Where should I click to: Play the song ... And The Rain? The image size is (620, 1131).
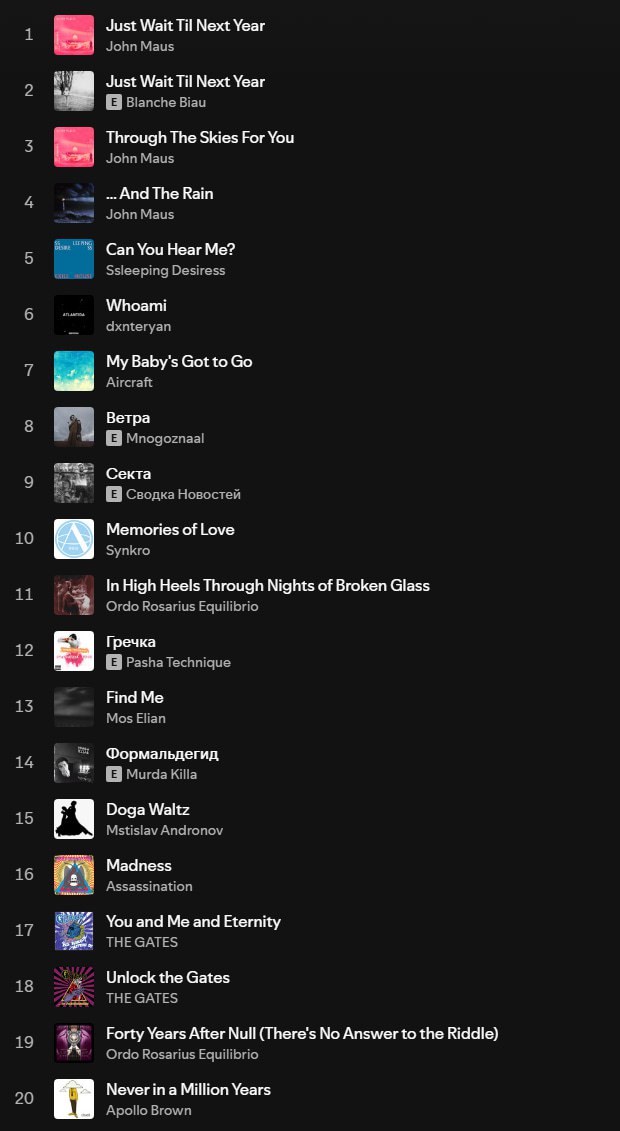pos(159,193)
